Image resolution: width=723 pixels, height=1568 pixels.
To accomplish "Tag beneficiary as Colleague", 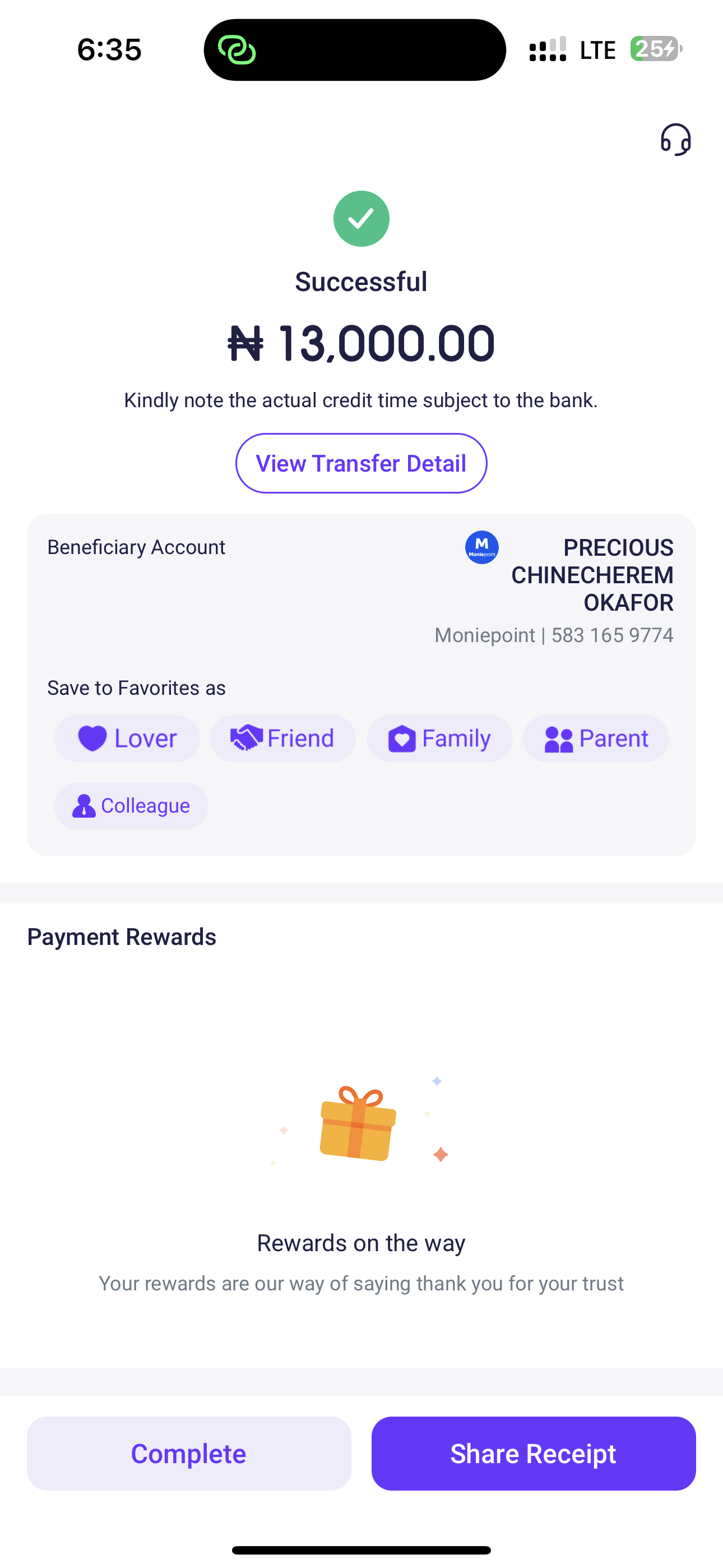I will click(131, 805).
